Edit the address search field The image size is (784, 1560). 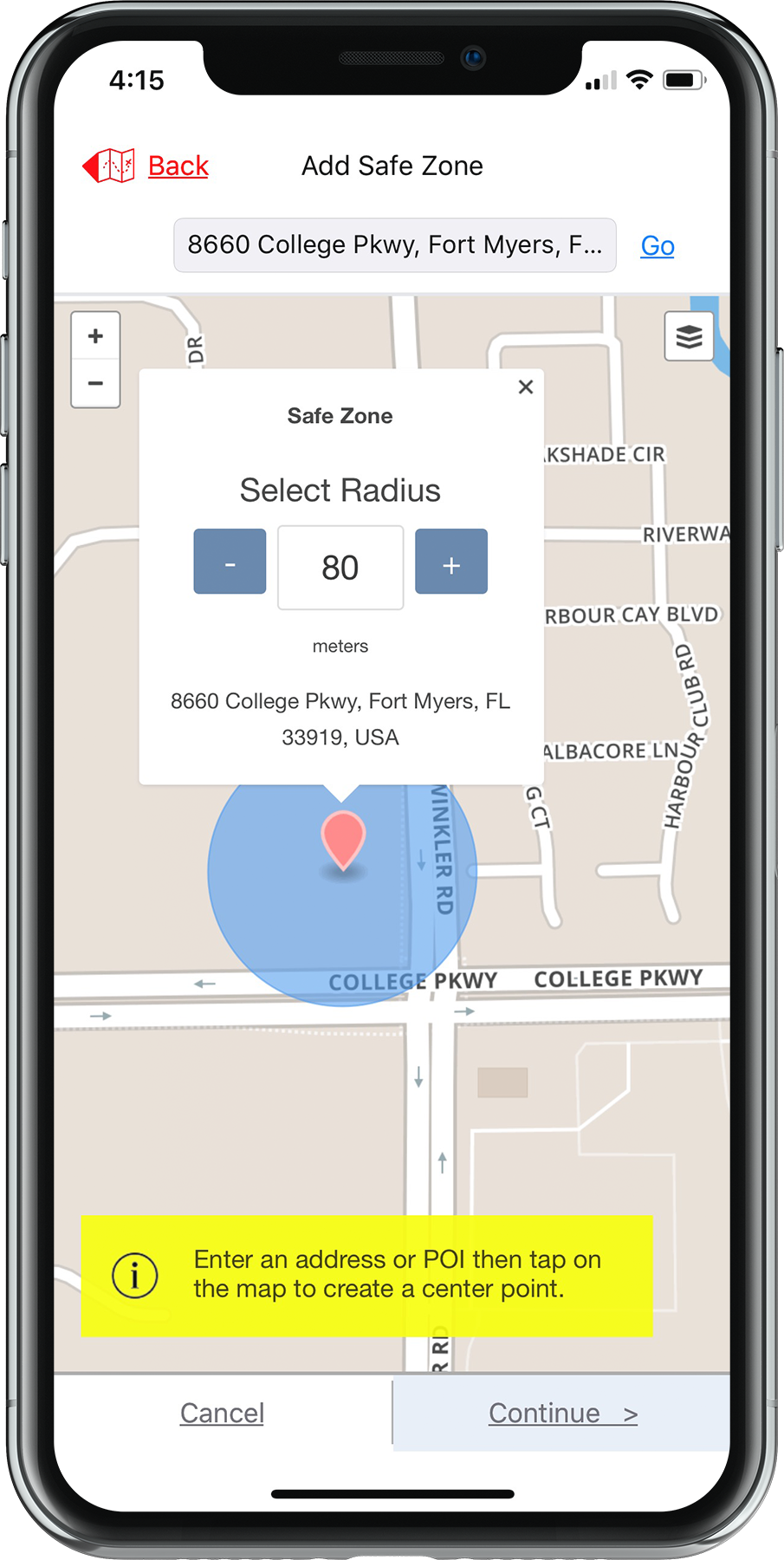[395, 245]
